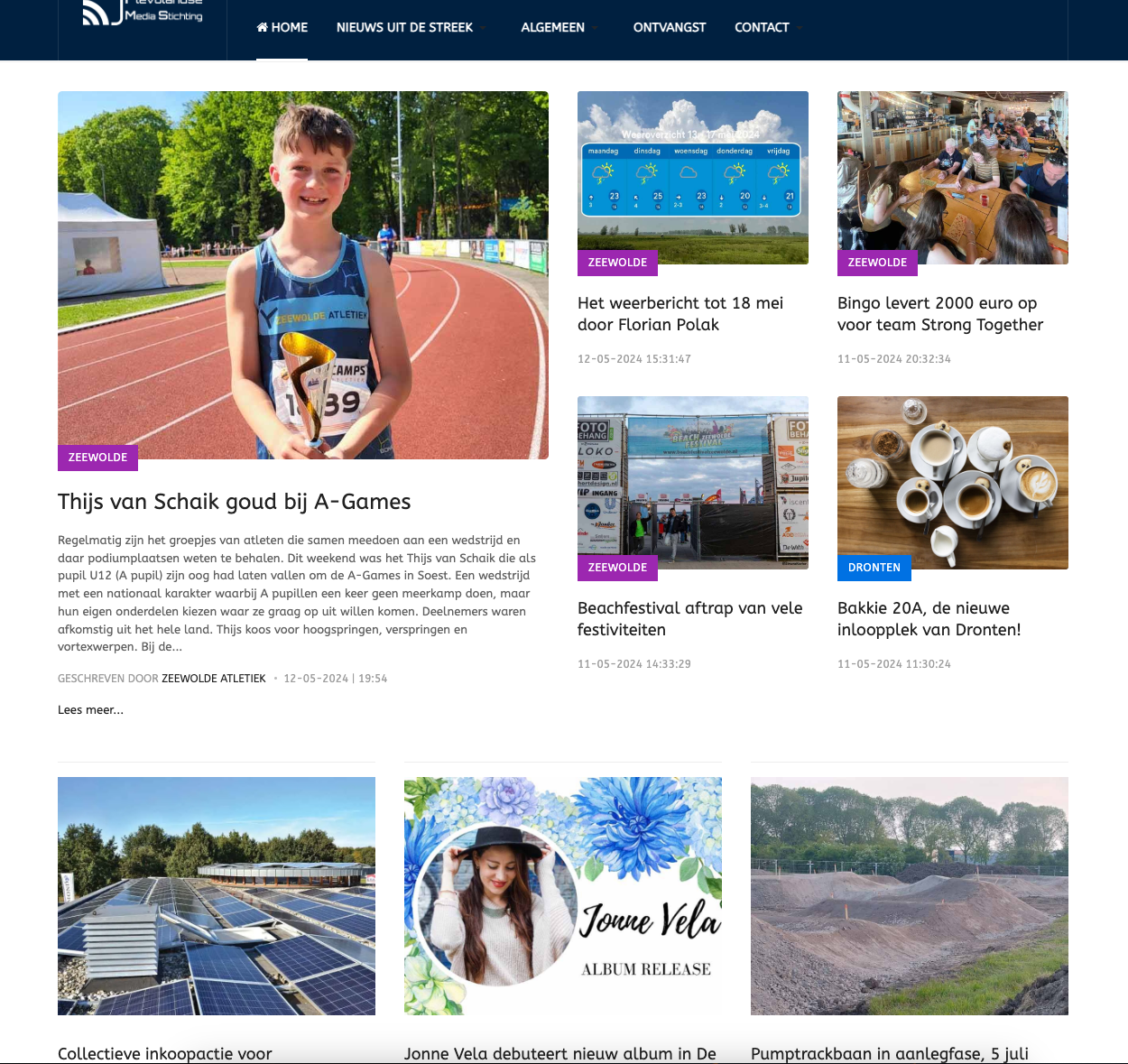This screenshot has height=1064, width=1128.
Task: Open Bakkie 20A inloopplek Dronten article
Action: 929,619
